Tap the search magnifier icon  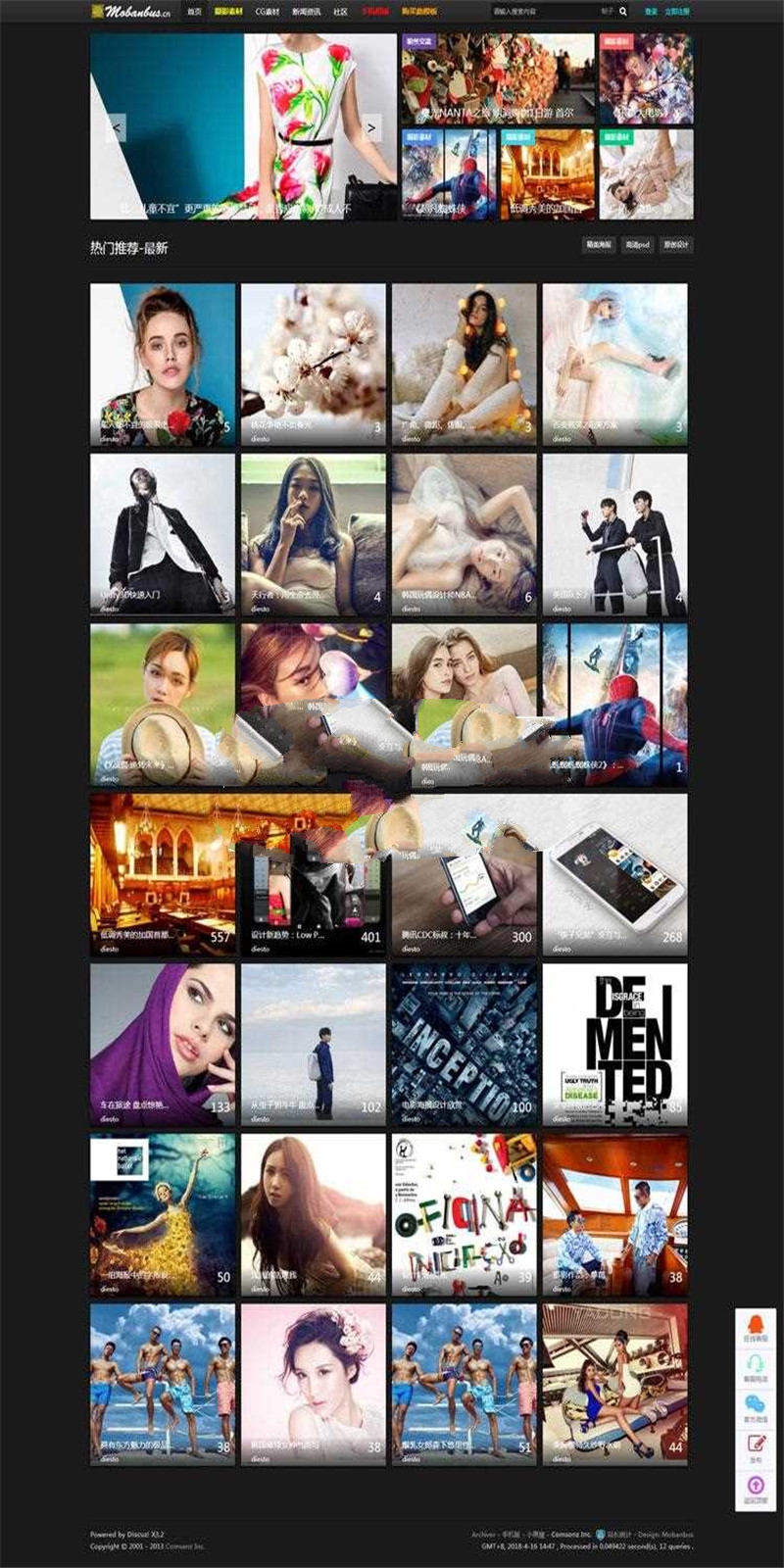pyautogui.click(x=623, y=12)
